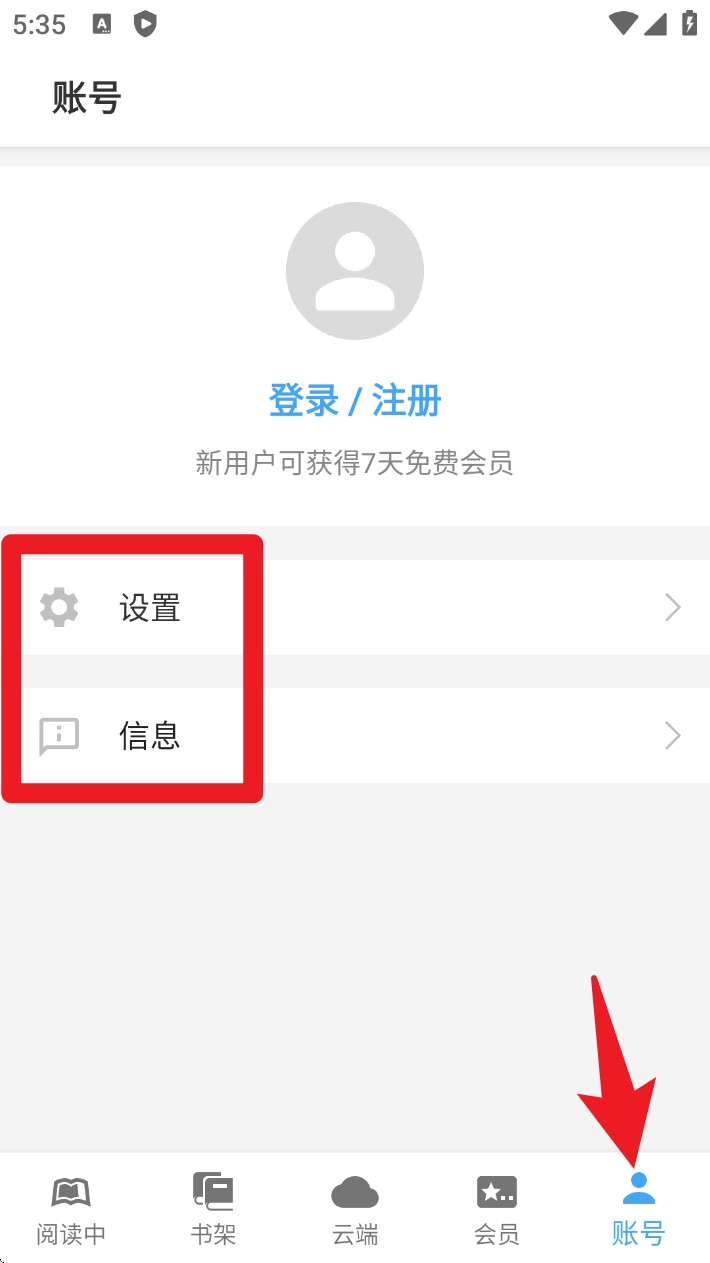
Task: Tap the 登录 / 注册 link
Action: pyautogui.click(x=355, y=401)
